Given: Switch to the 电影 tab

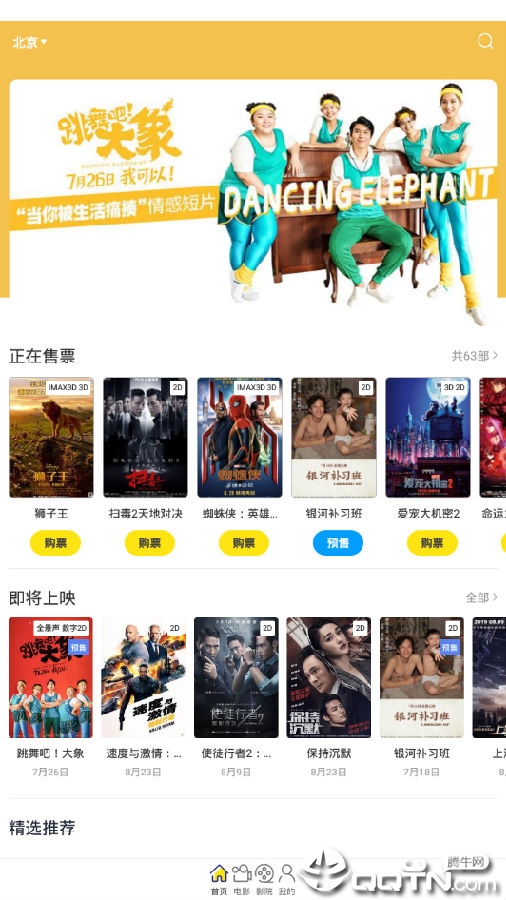Looking at the screenshot, I should (x=242, y=879).
